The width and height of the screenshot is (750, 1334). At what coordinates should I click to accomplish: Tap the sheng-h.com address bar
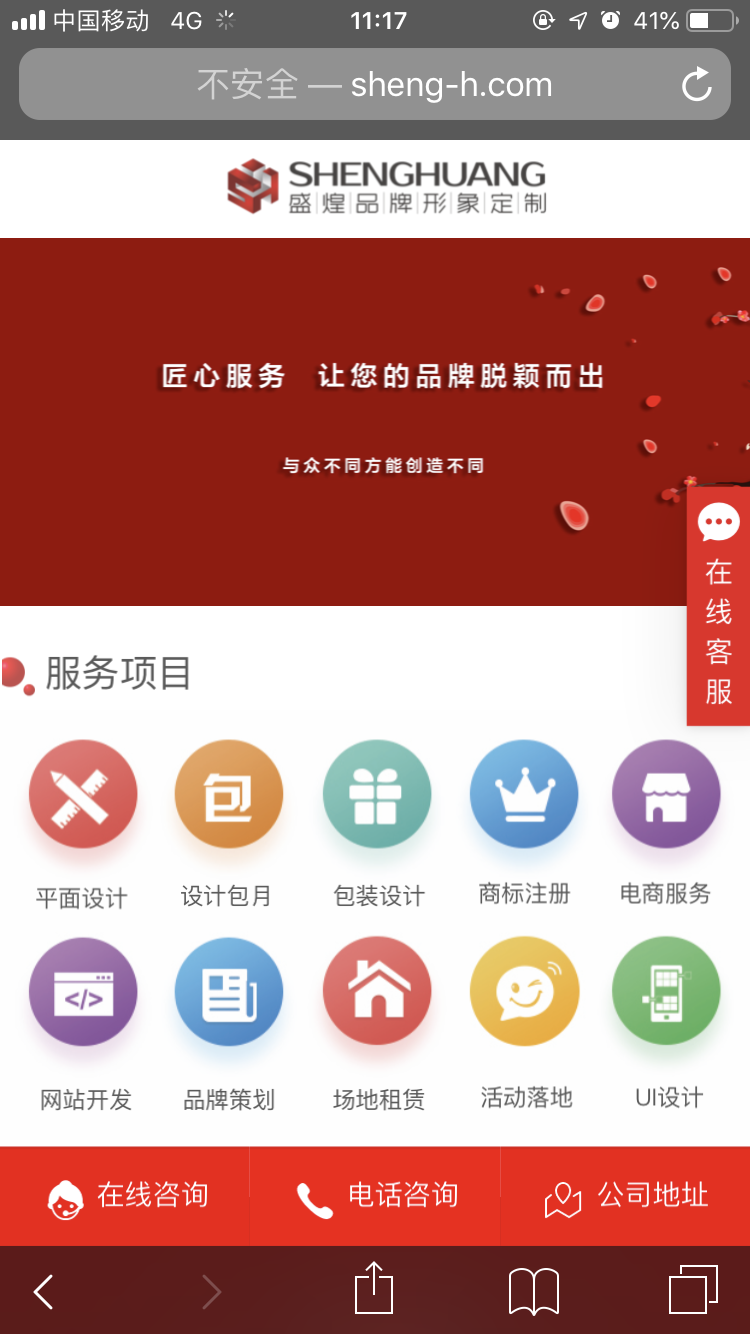[x=375, y=85]
